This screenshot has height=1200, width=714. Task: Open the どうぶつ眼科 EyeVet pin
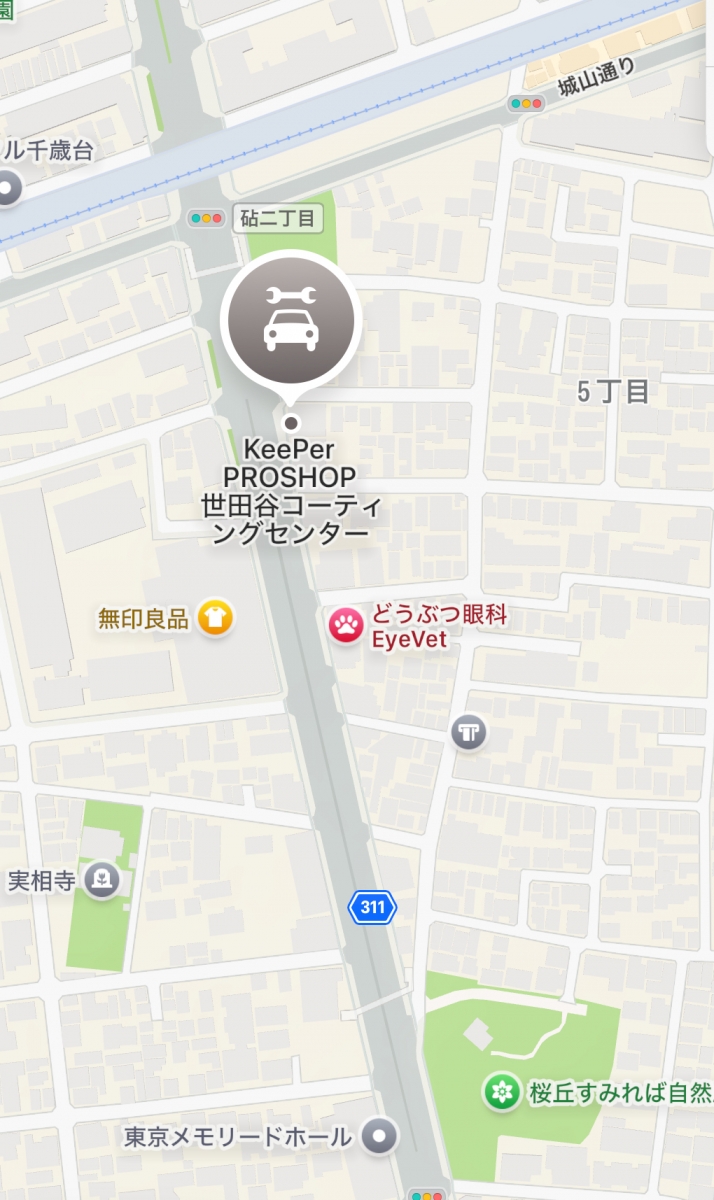[x=346, y=627]
